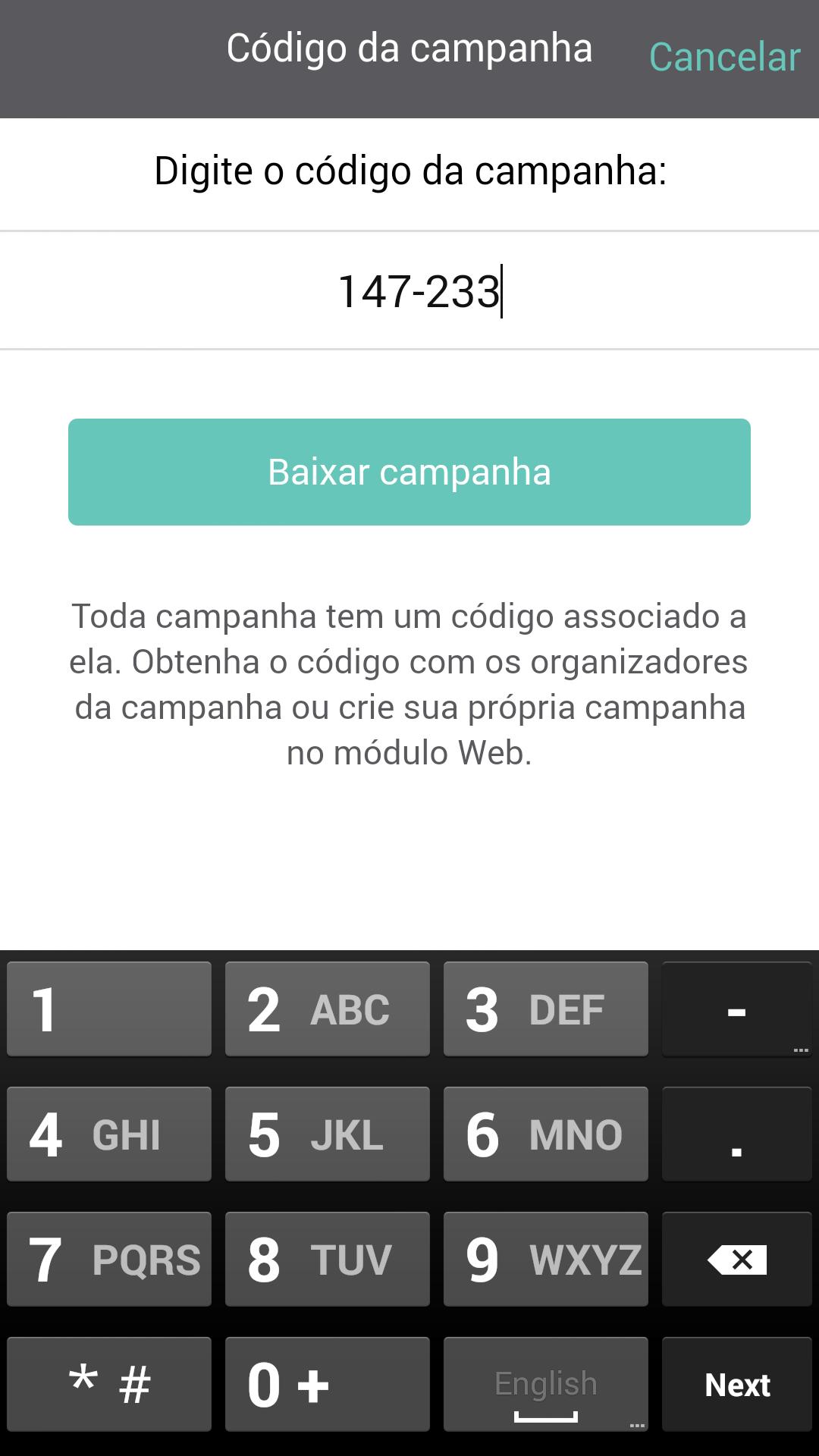The height and width of the screenshot is (1456, 819).
Task: Tap the 3 DEF key
Action: pos(545,1009)
